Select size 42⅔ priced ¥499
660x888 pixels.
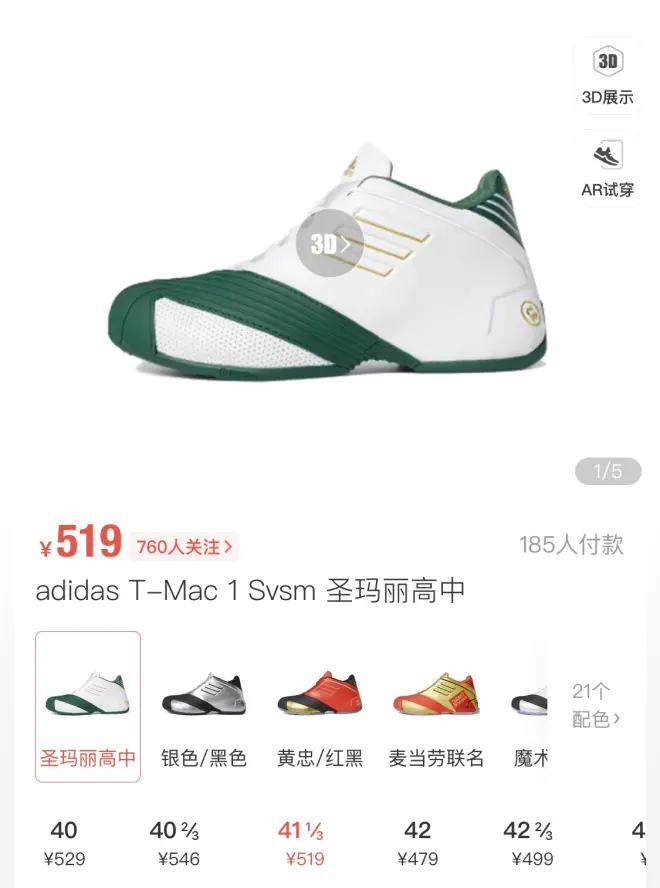click(530, 843)
